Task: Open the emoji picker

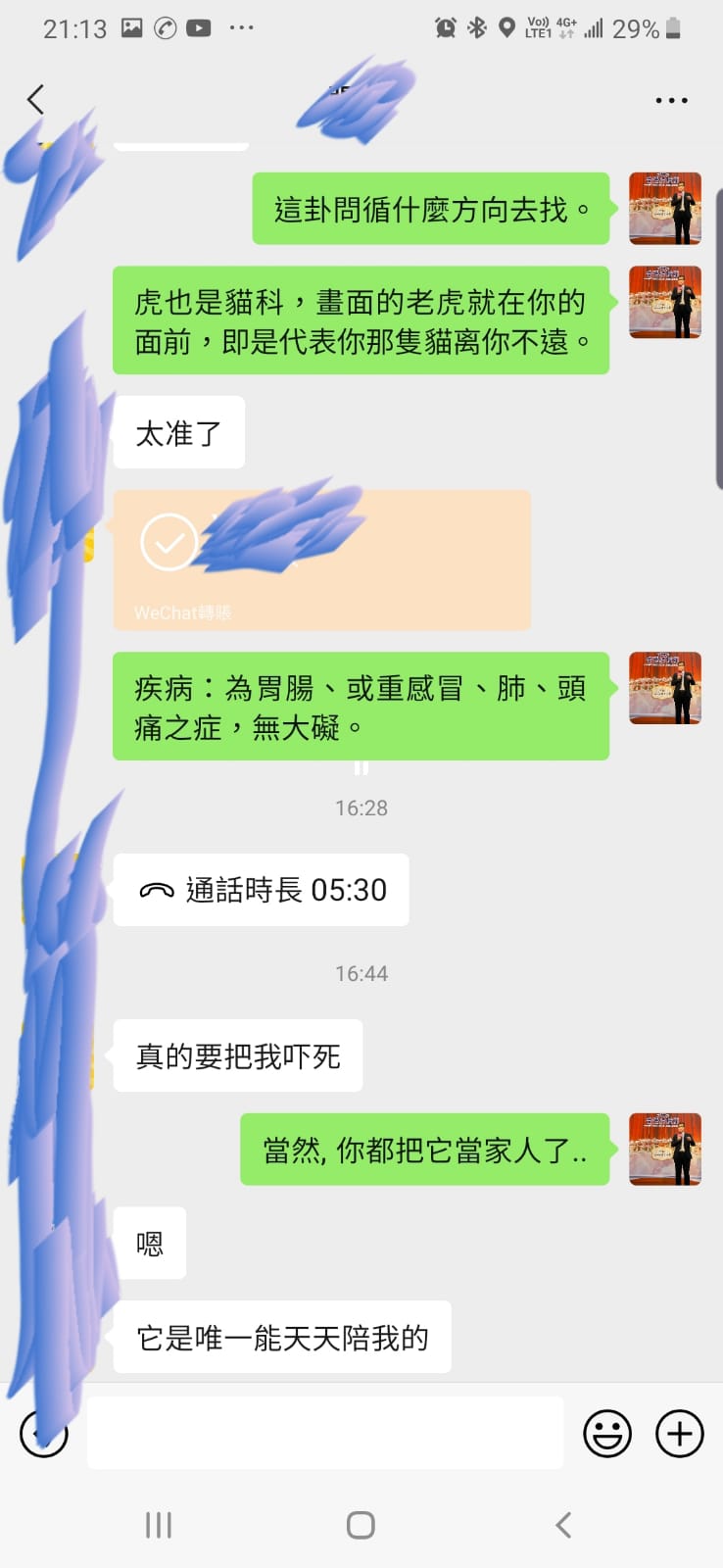Action: click(x=607, y=1434)
